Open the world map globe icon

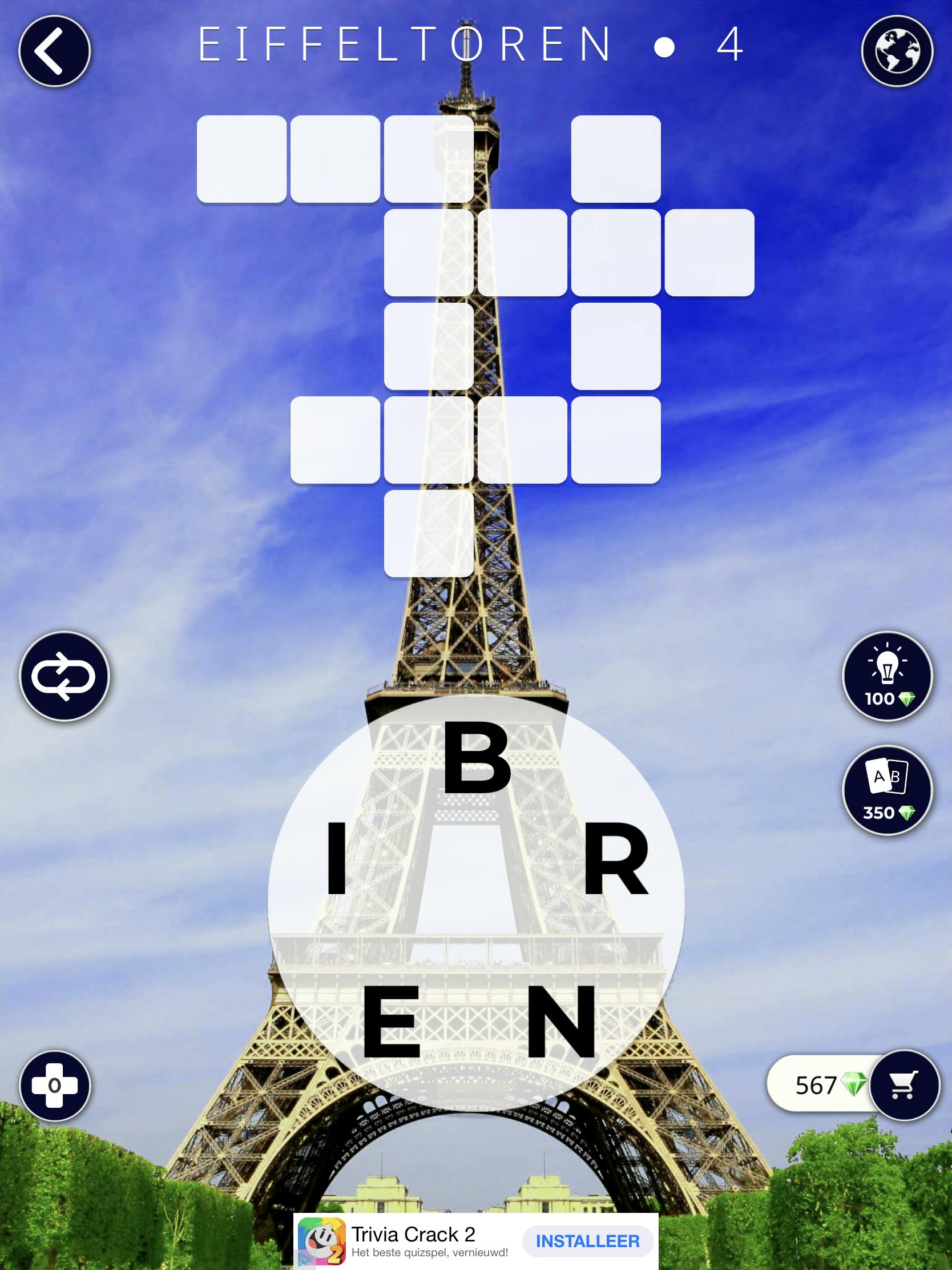point(897,50)
